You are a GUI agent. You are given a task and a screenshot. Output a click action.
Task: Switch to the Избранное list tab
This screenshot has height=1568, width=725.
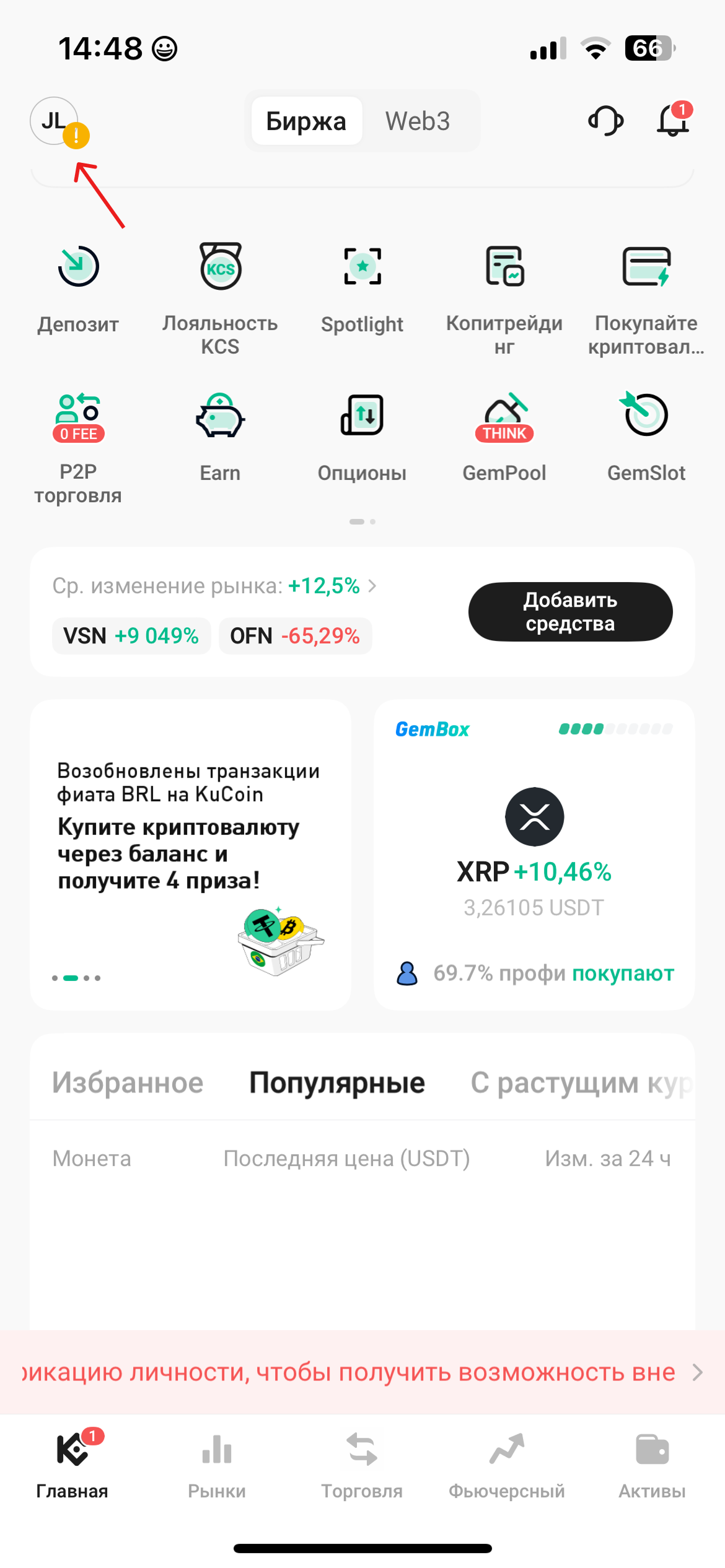click(x=128, y=1082)
